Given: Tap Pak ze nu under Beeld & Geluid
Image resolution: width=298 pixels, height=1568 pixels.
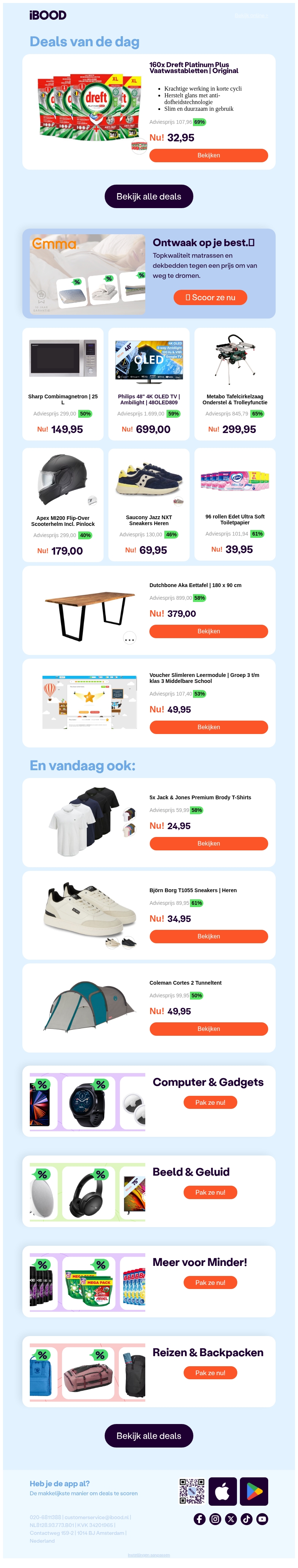Looking at the screenshot, I should (210, 1192).
